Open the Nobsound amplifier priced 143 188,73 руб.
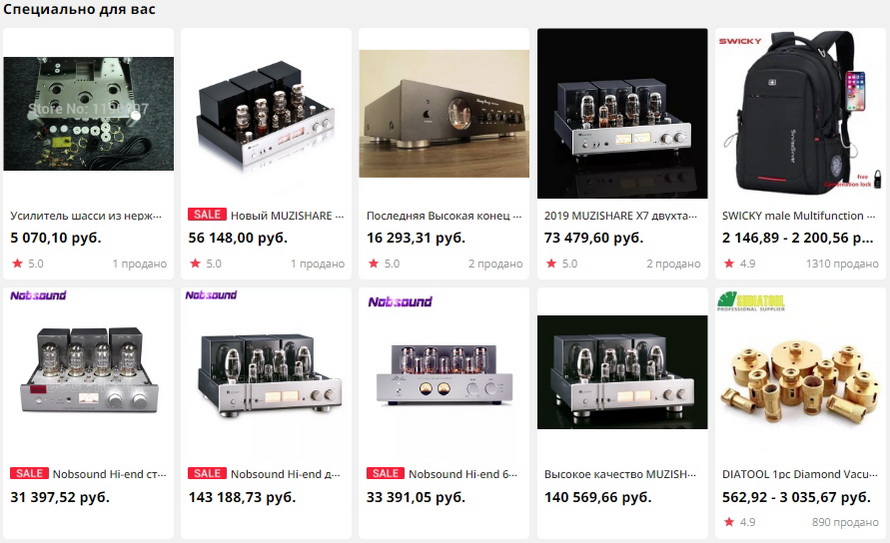 [266, 372]
